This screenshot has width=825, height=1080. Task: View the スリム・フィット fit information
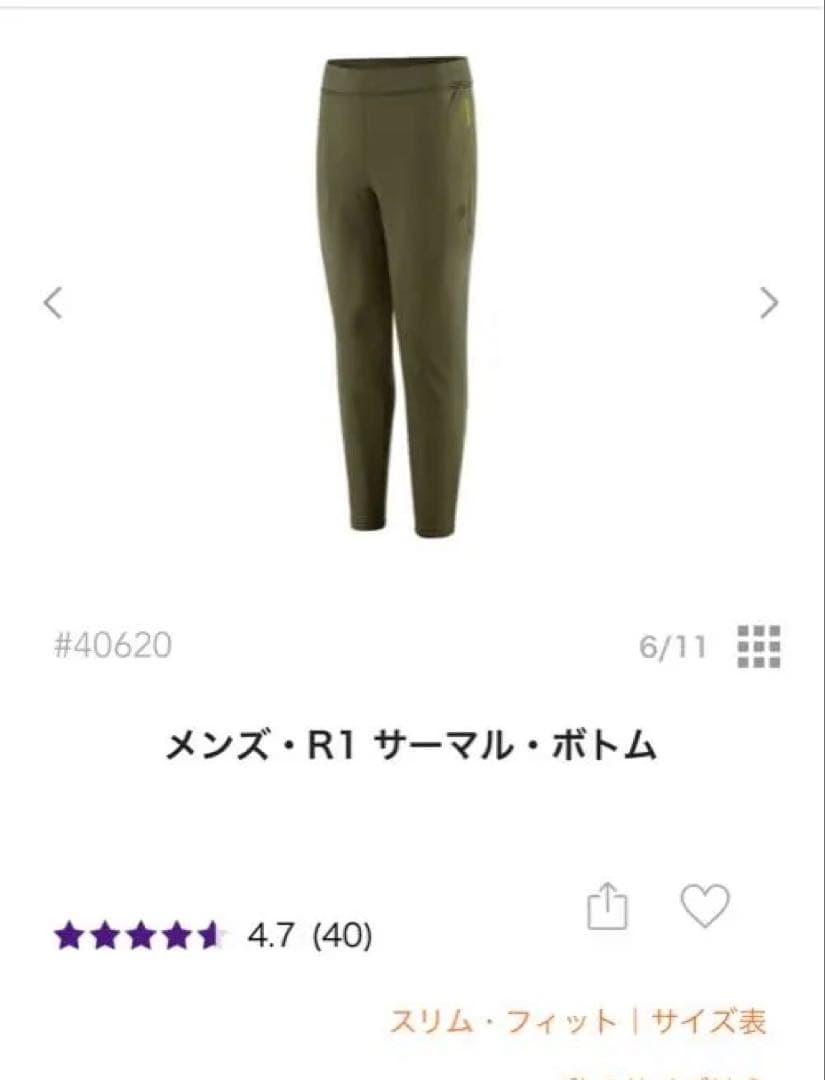point(502,1020)
